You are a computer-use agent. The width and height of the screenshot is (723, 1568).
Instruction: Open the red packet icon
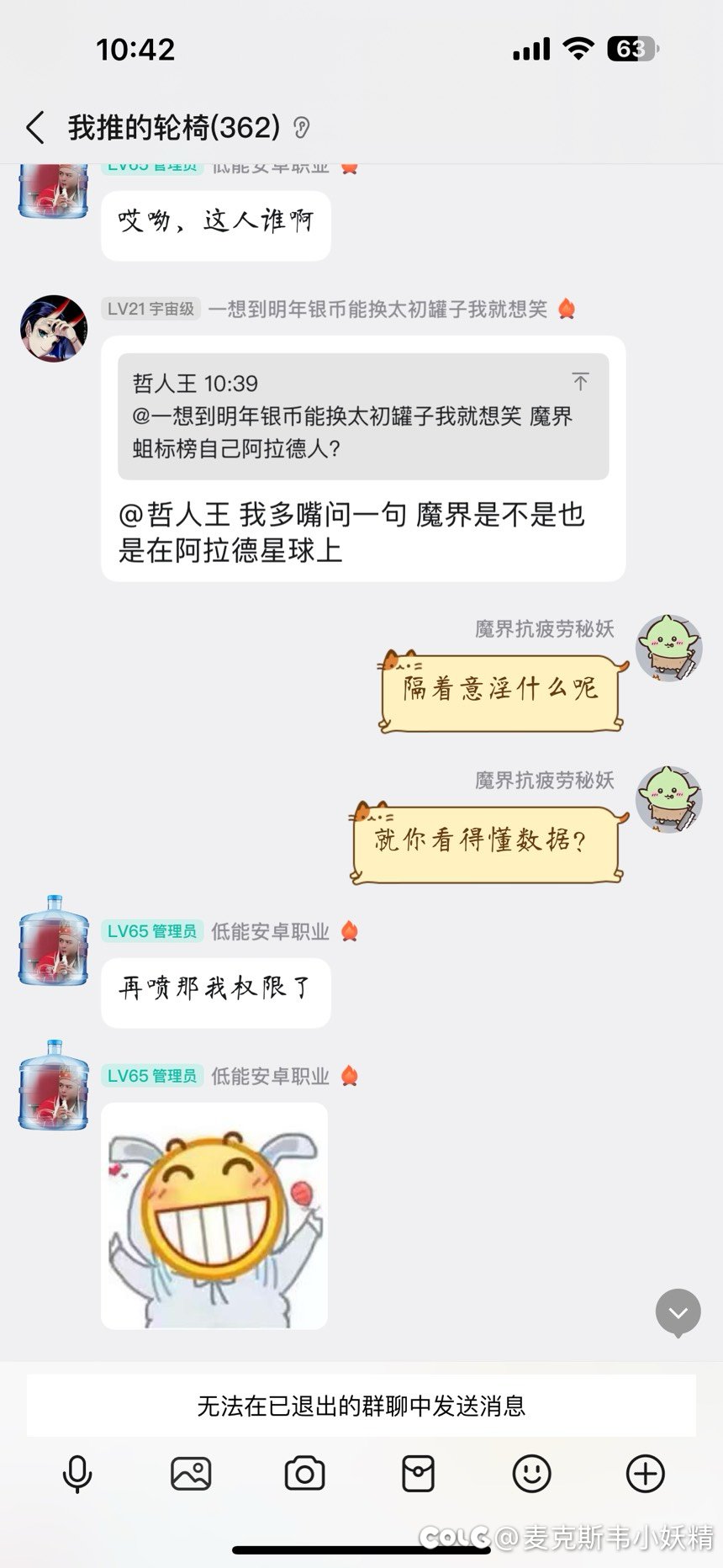[418, 1474]
